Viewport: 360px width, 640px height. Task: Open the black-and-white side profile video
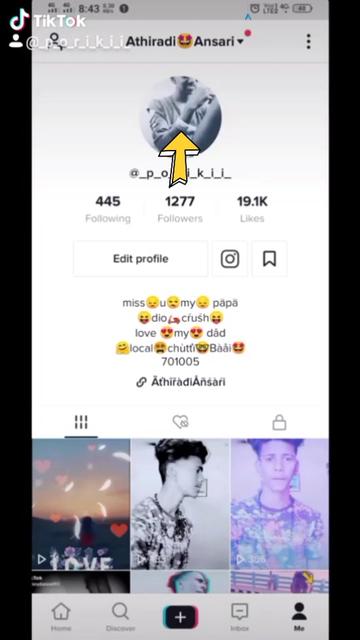point(180,504)
